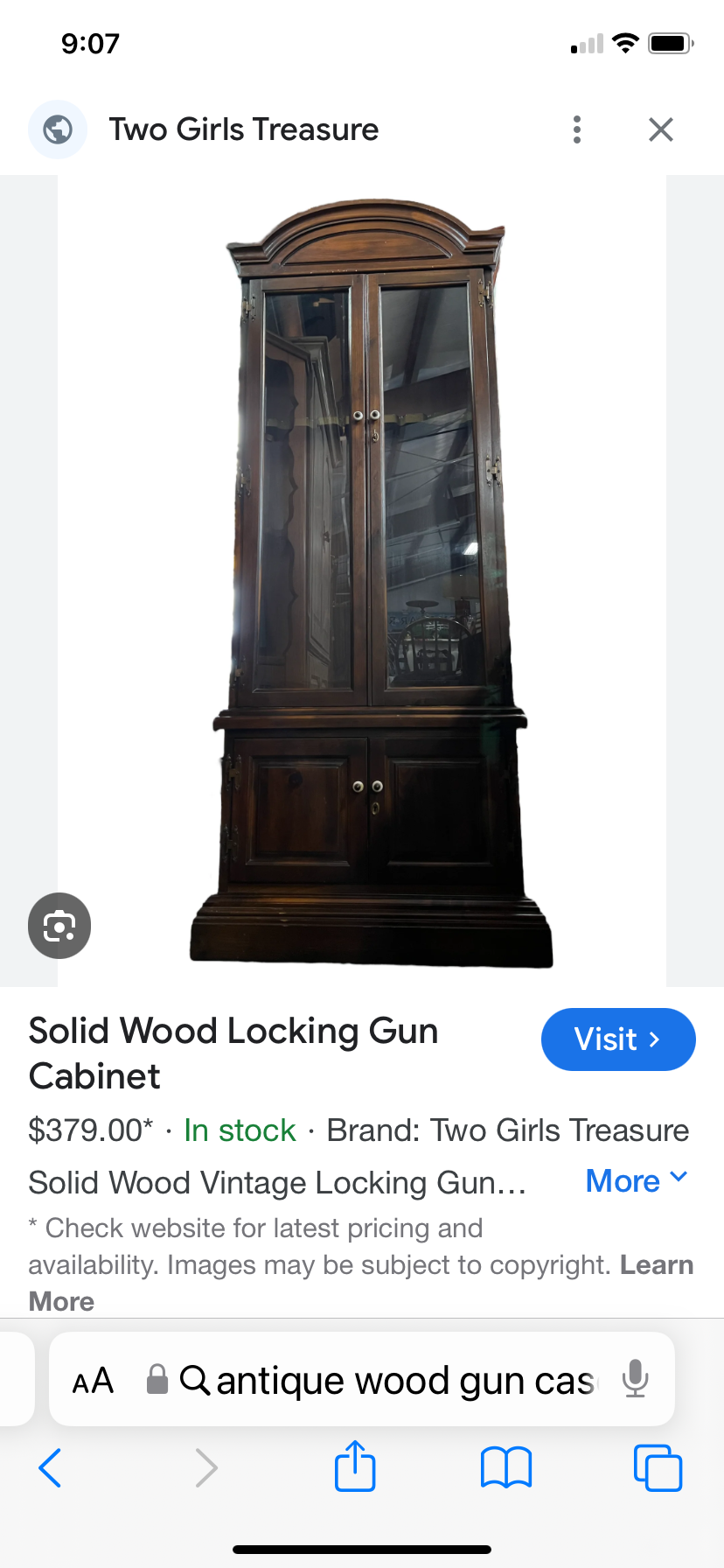Tap the Visit button
Viewport: 724px width, 1568px height.
tap(618, 1039)
